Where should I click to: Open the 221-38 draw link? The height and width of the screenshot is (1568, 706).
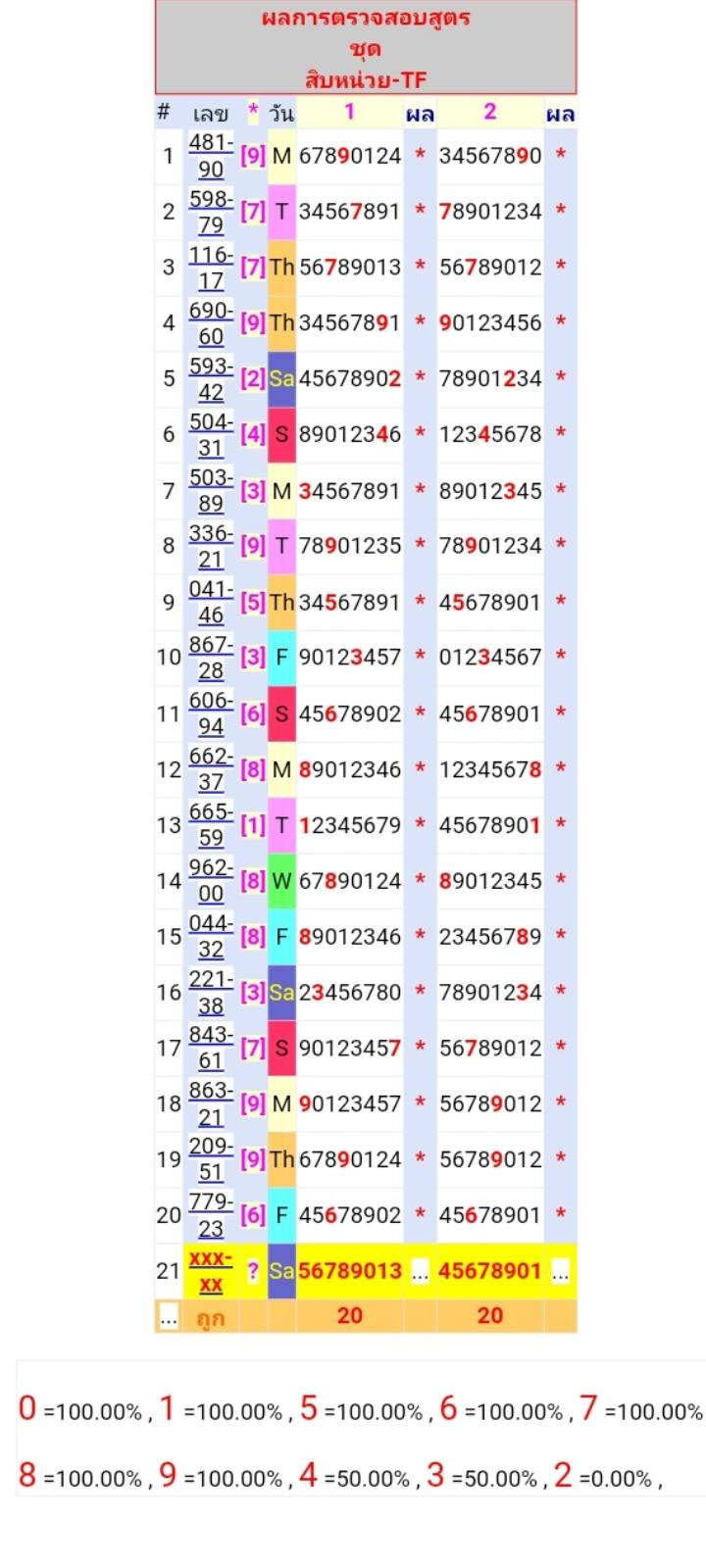pos(211,992)
